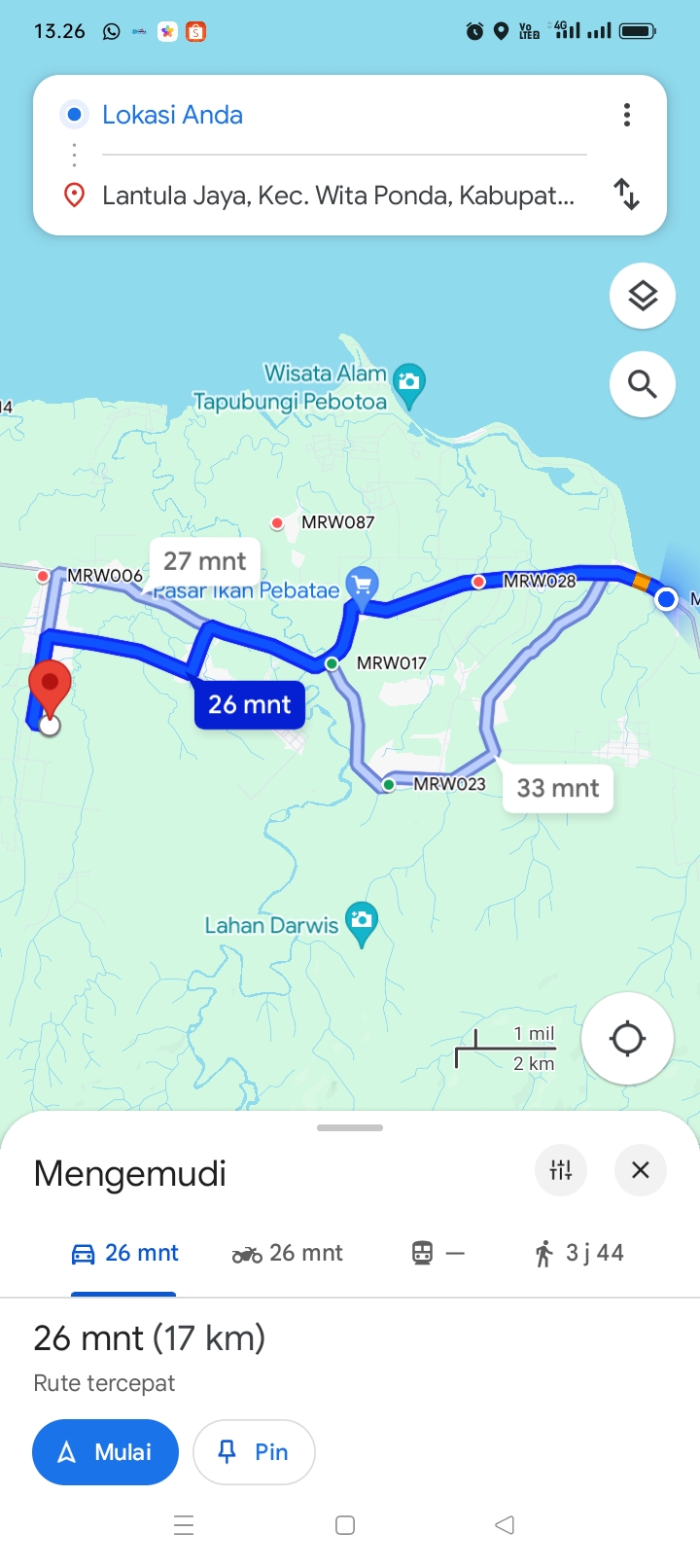Viewport: 700px width, 1568px height.
Task: Start navigation with Mulai
Action: (105, 1452)
